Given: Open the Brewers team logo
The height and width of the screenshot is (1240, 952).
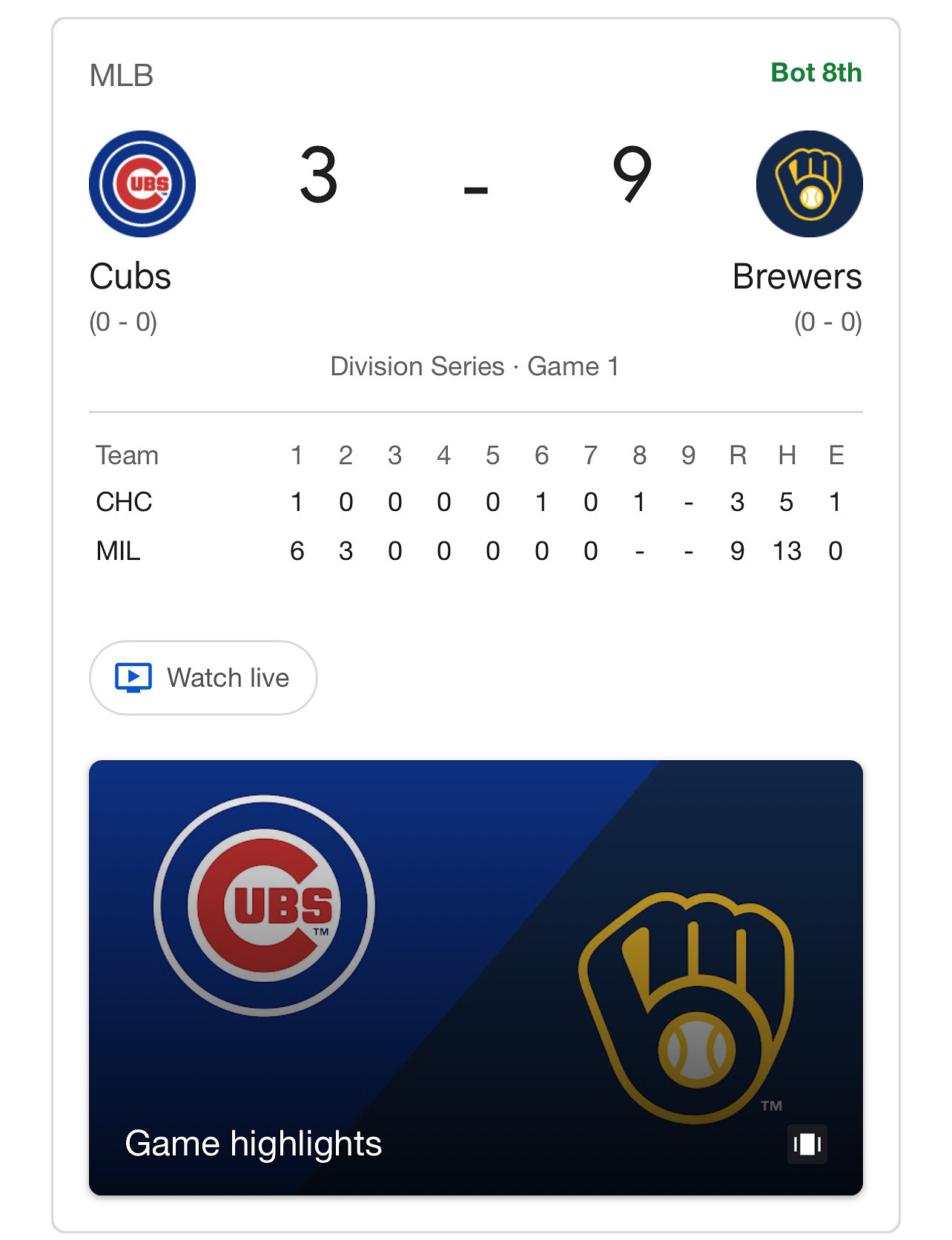Looking at the screenshot, I should click(809, 184).
